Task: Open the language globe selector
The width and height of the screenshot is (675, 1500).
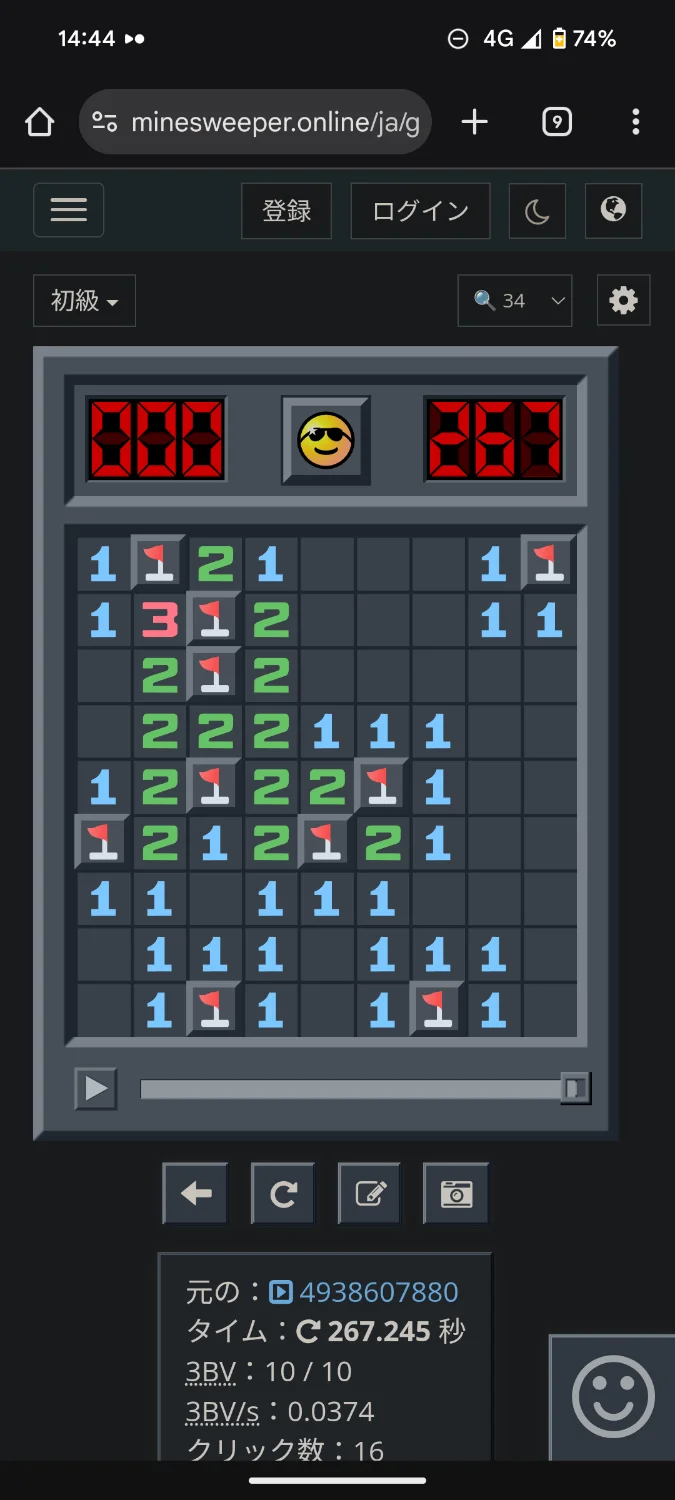Action: click(613, 210)
